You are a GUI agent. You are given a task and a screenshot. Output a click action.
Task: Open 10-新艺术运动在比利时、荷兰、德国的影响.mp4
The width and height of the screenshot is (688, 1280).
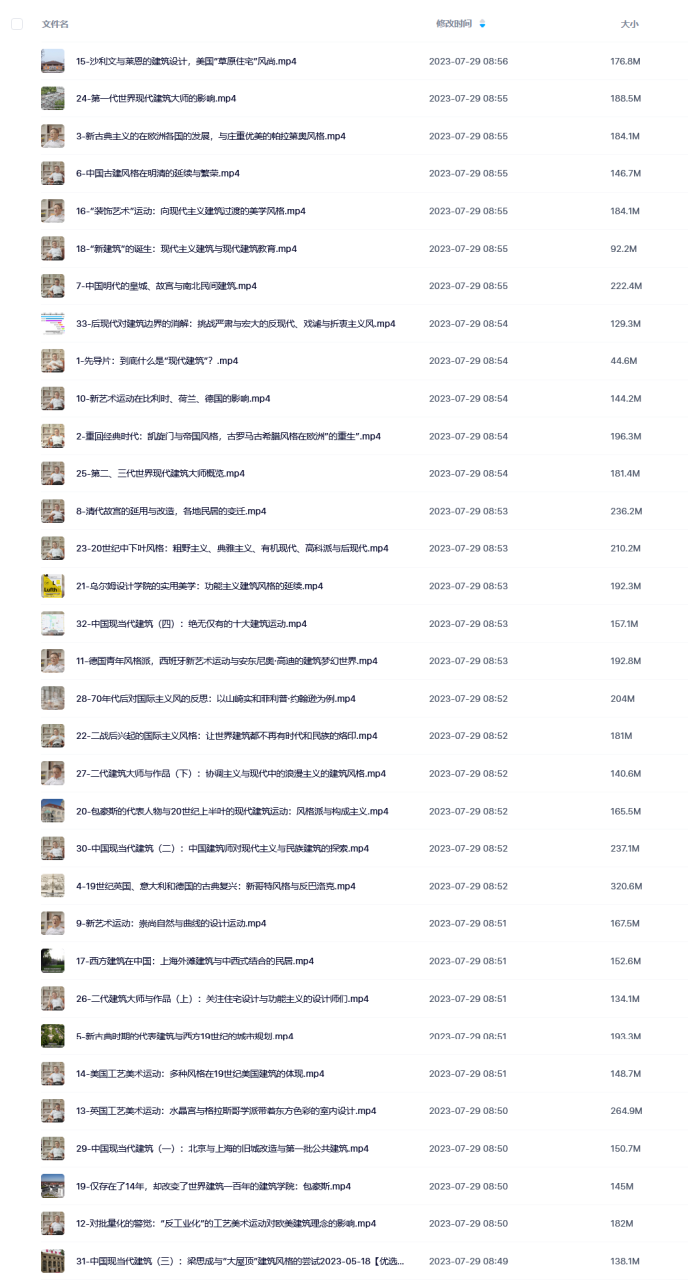pos(173,399)
